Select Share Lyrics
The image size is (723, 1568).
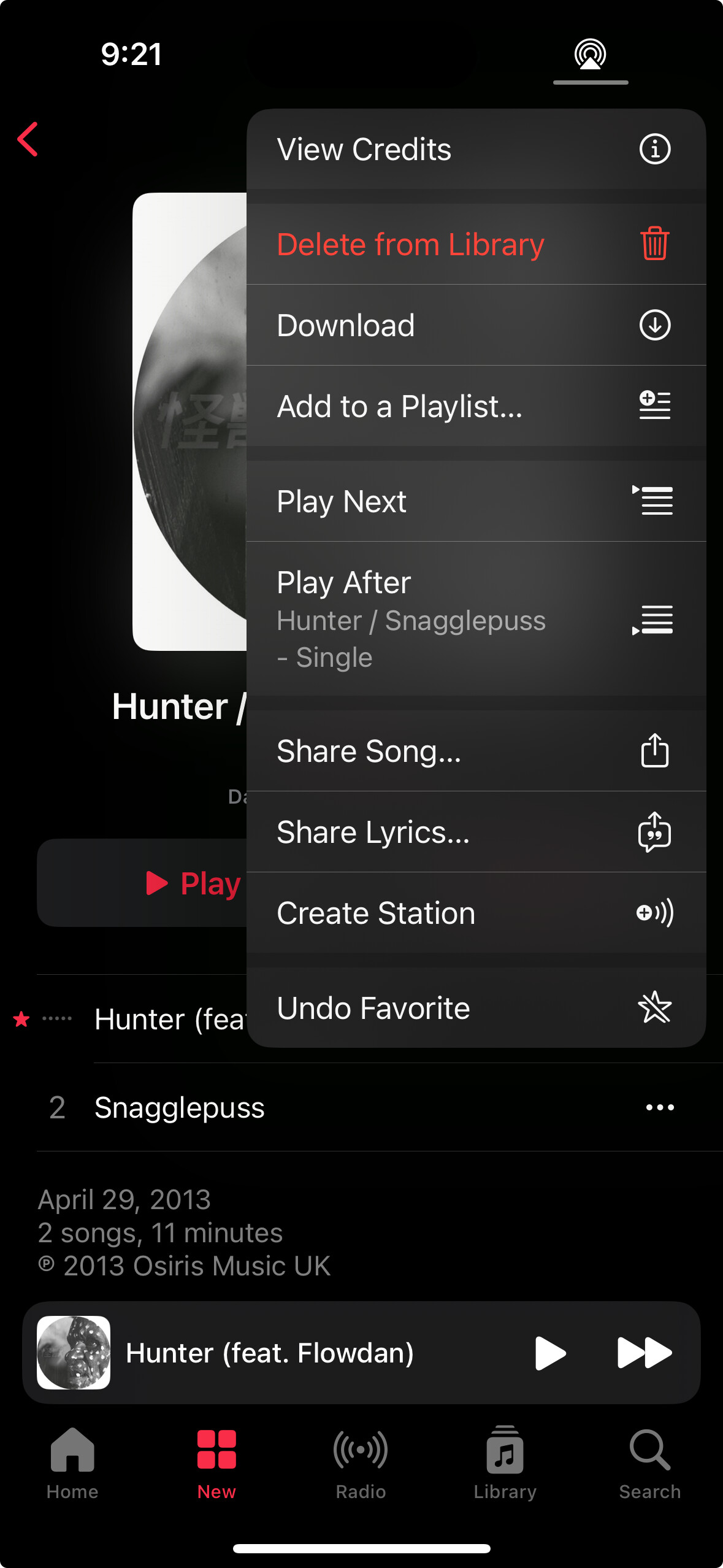(476, 832)
